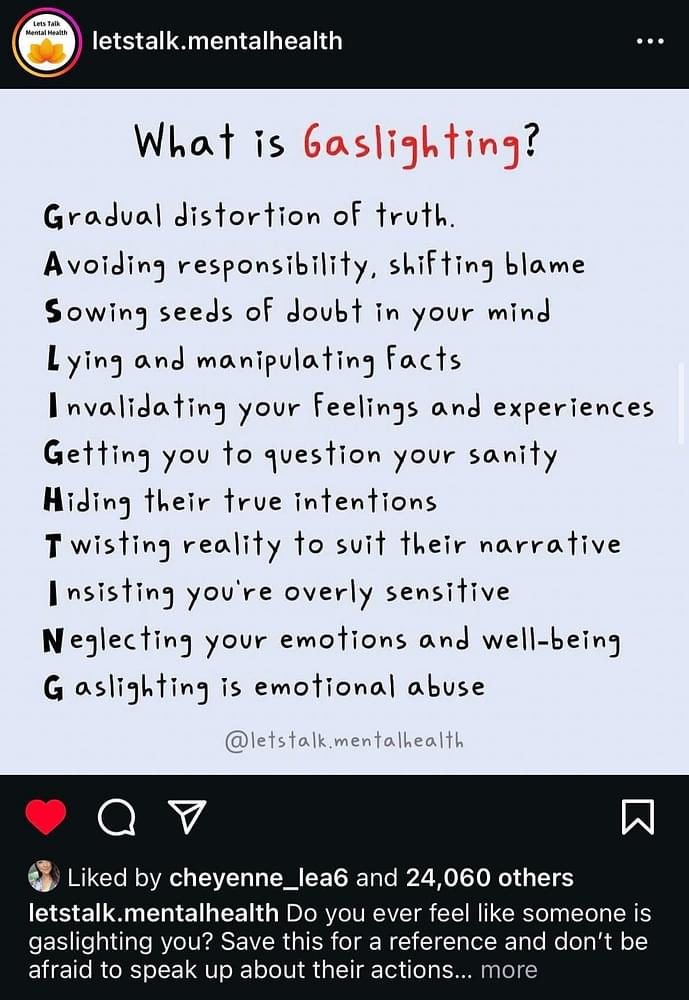Image resolution: width=689 pixels, height=1000 pixels.
Task: Open letstalk.mentalhealth profile from the caption username
Action: point(154,913)
